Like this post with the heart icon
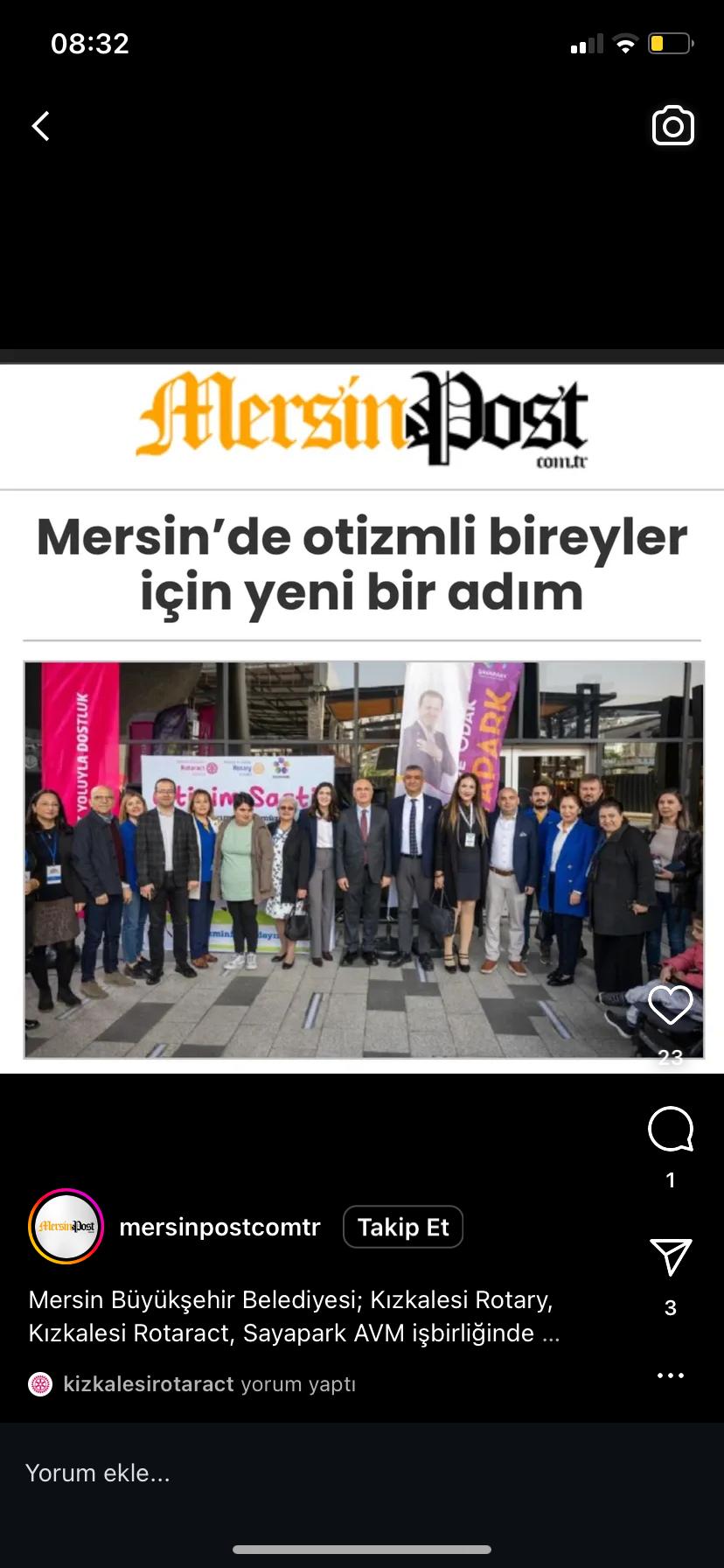 [x=671, y=1004]
